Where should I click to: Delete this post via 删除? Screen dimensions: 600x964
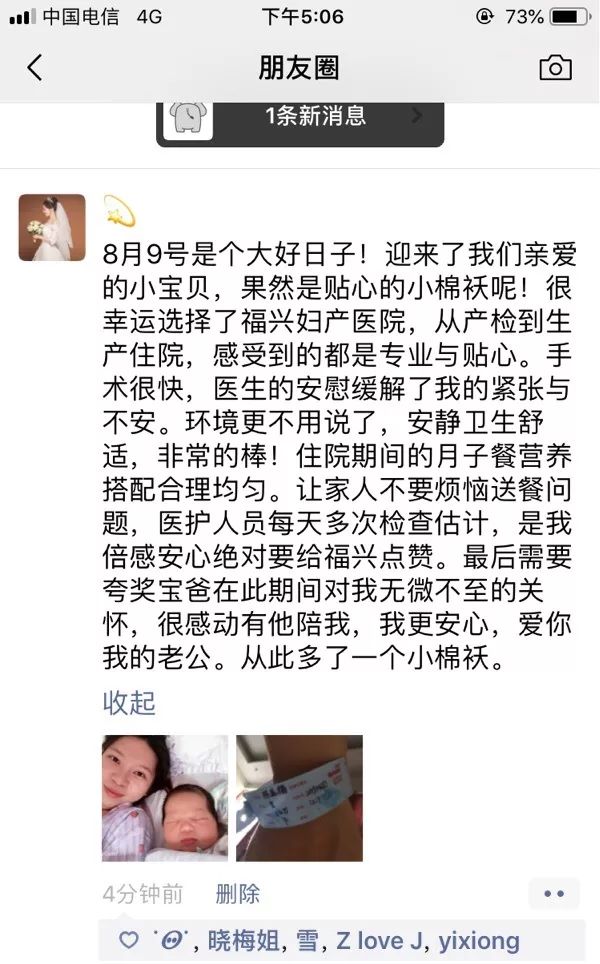point(238,893)
